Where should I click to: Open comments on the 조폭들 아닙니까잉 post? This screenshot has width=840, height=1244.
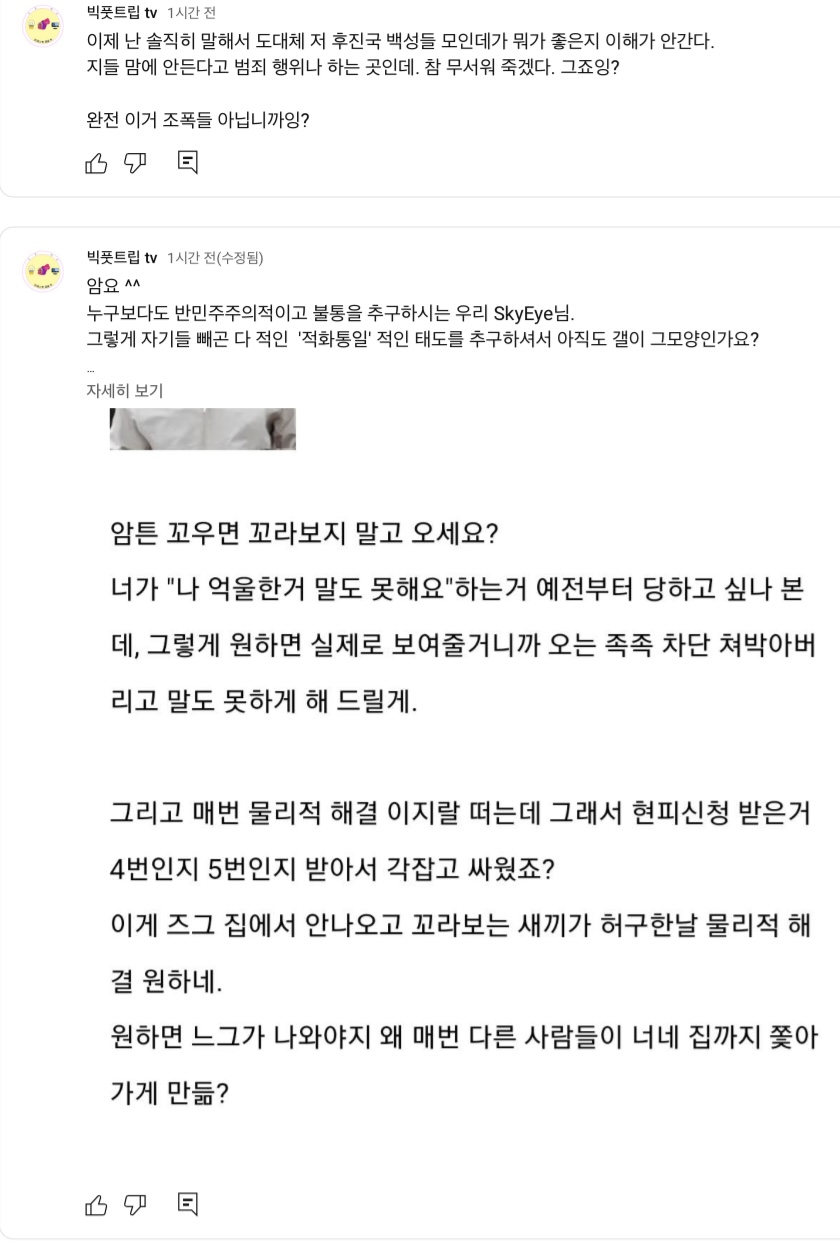(x=187, y=162)
